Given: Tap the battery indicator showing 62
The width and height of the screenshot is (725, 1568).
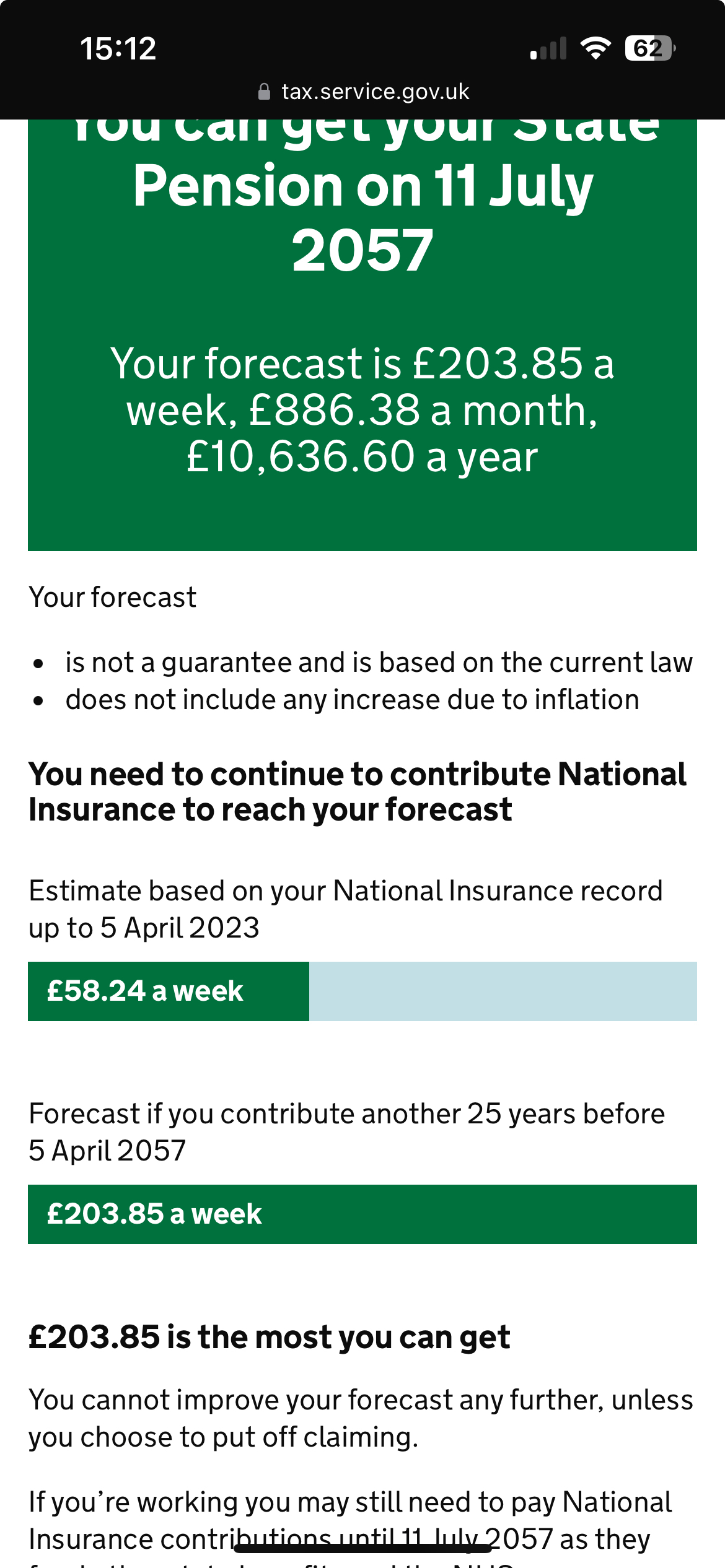Looking at the screenshot, I should (649, 46).
